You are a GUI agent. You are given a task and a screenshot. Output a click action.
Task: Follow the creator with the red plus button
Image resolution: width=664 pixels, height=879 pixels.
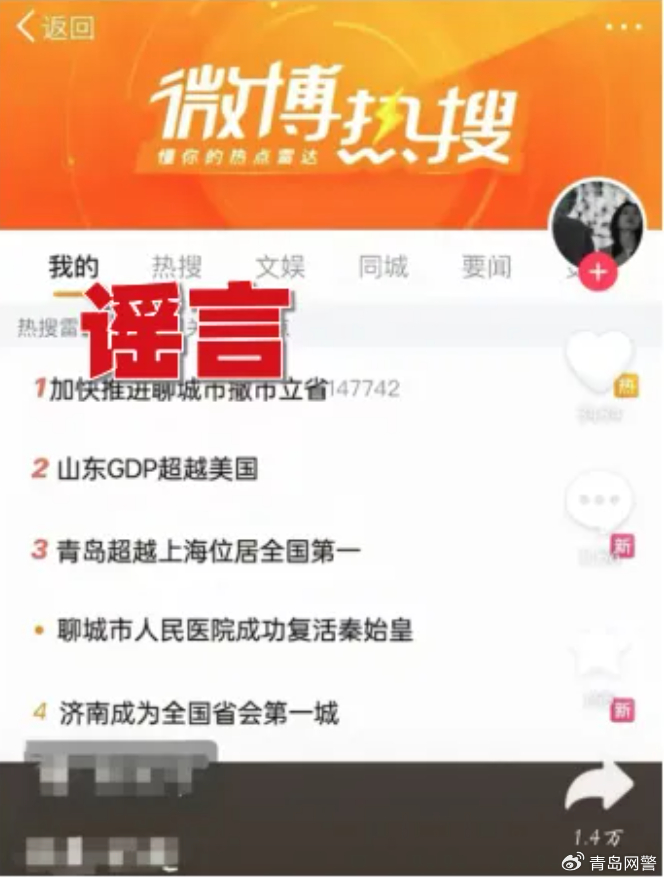[598, 272]
